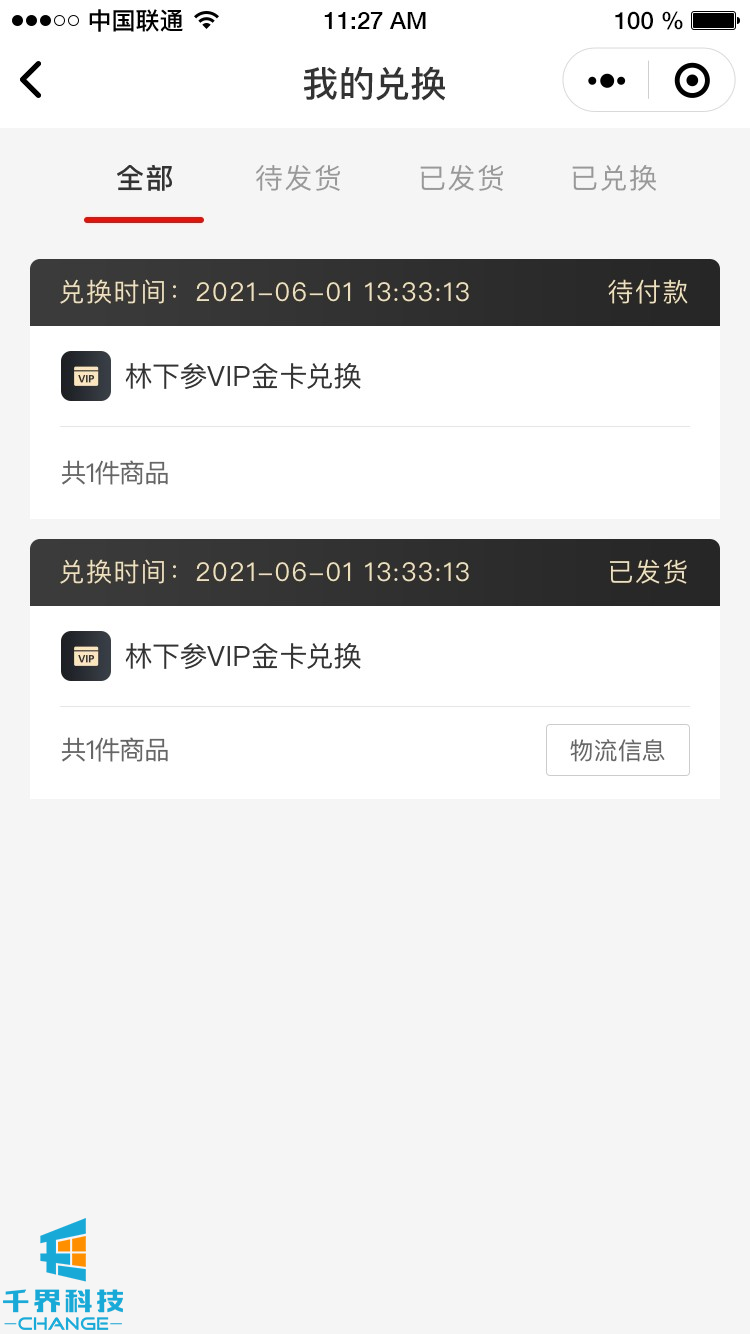View 物流信息 for the shipped order

point(618,750)
